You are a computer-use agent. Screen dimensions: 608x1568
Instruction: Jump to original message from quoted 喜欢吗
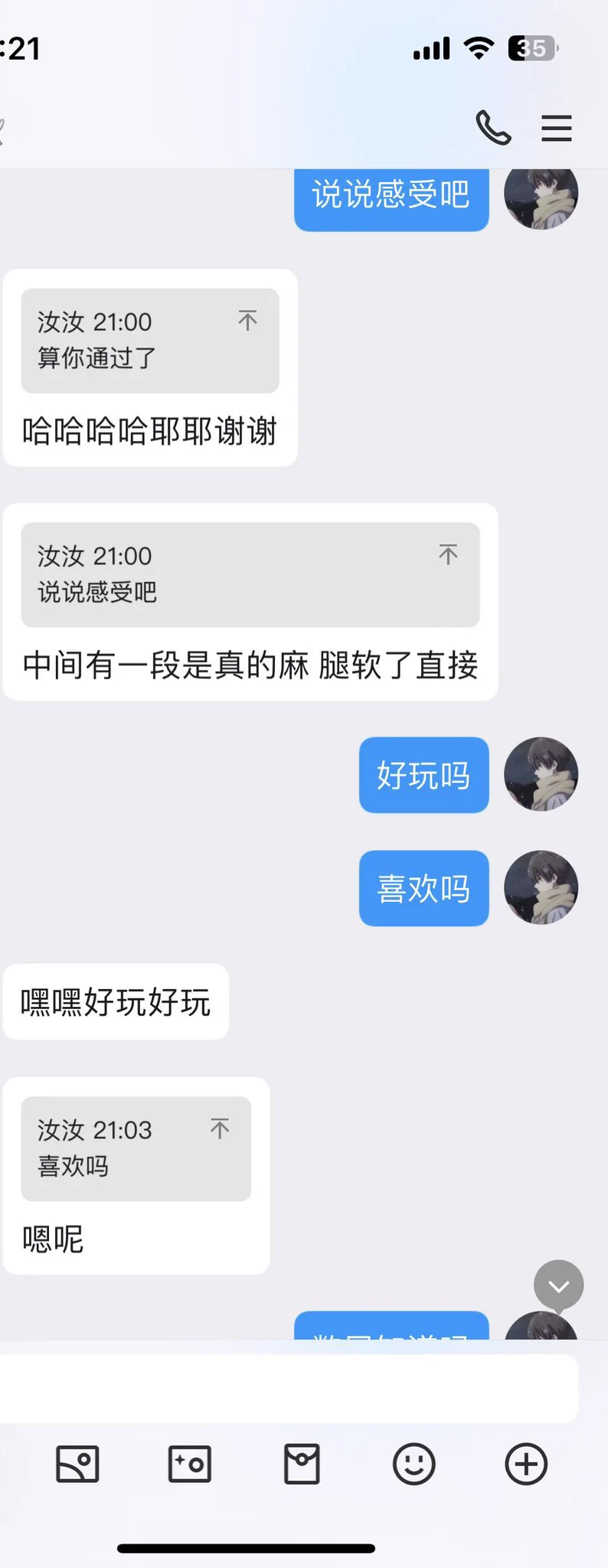point(221,1128)
